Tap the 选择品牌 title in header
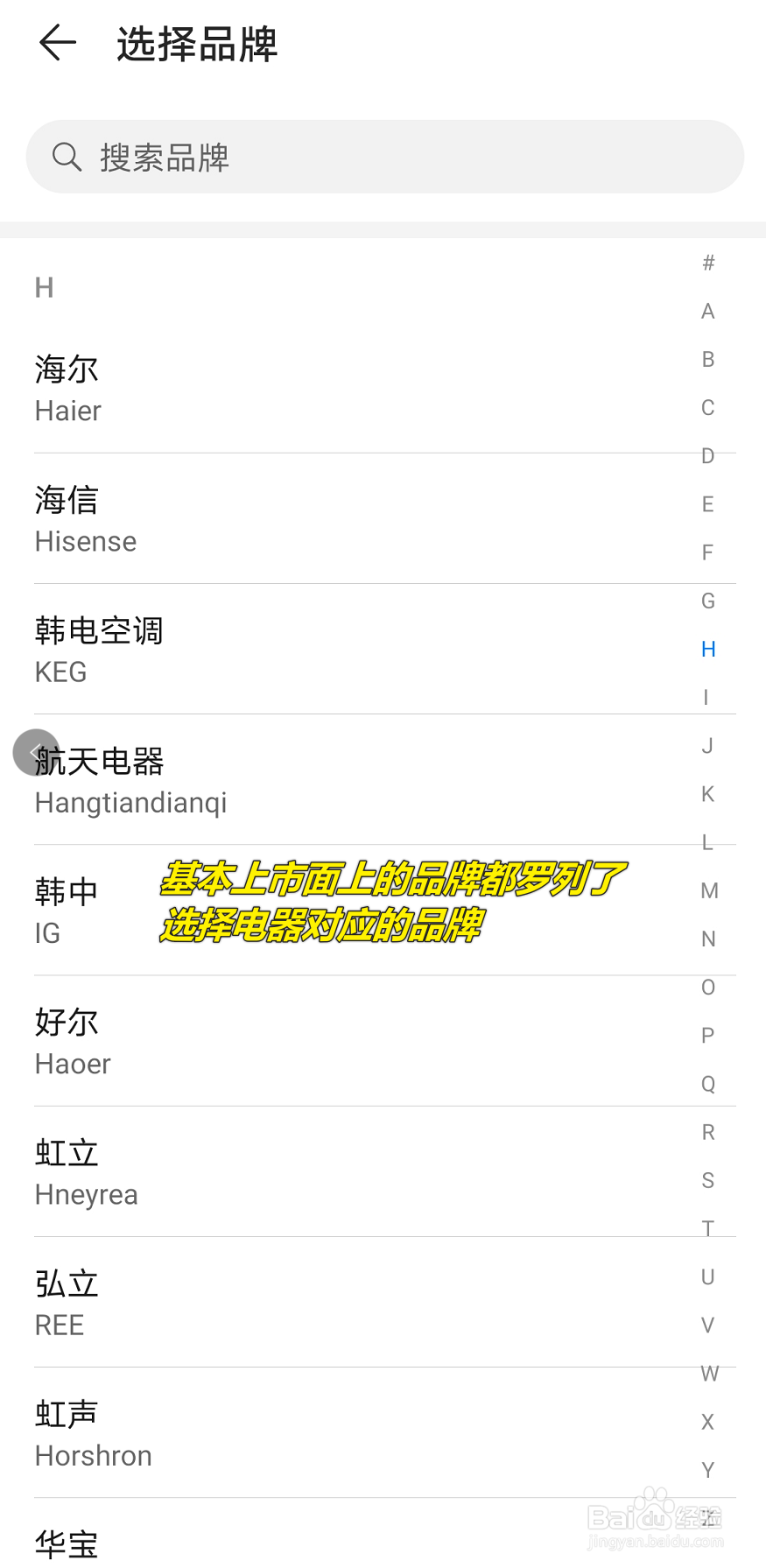The width and height of the screenshot is (766, 1568). (x=195, y=45)
